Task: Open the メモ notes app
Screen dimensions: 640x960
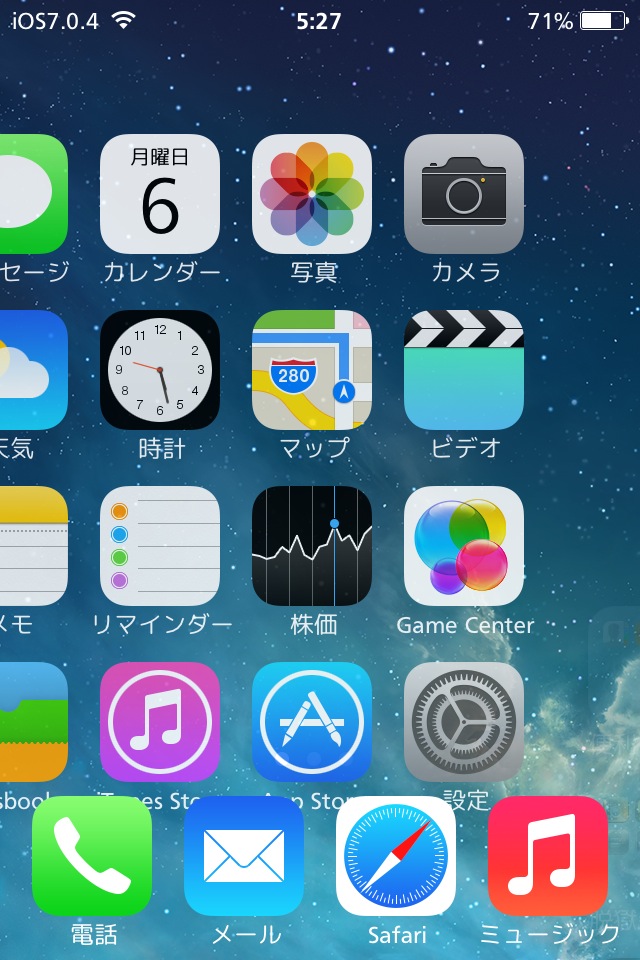Action: [32, 546]
